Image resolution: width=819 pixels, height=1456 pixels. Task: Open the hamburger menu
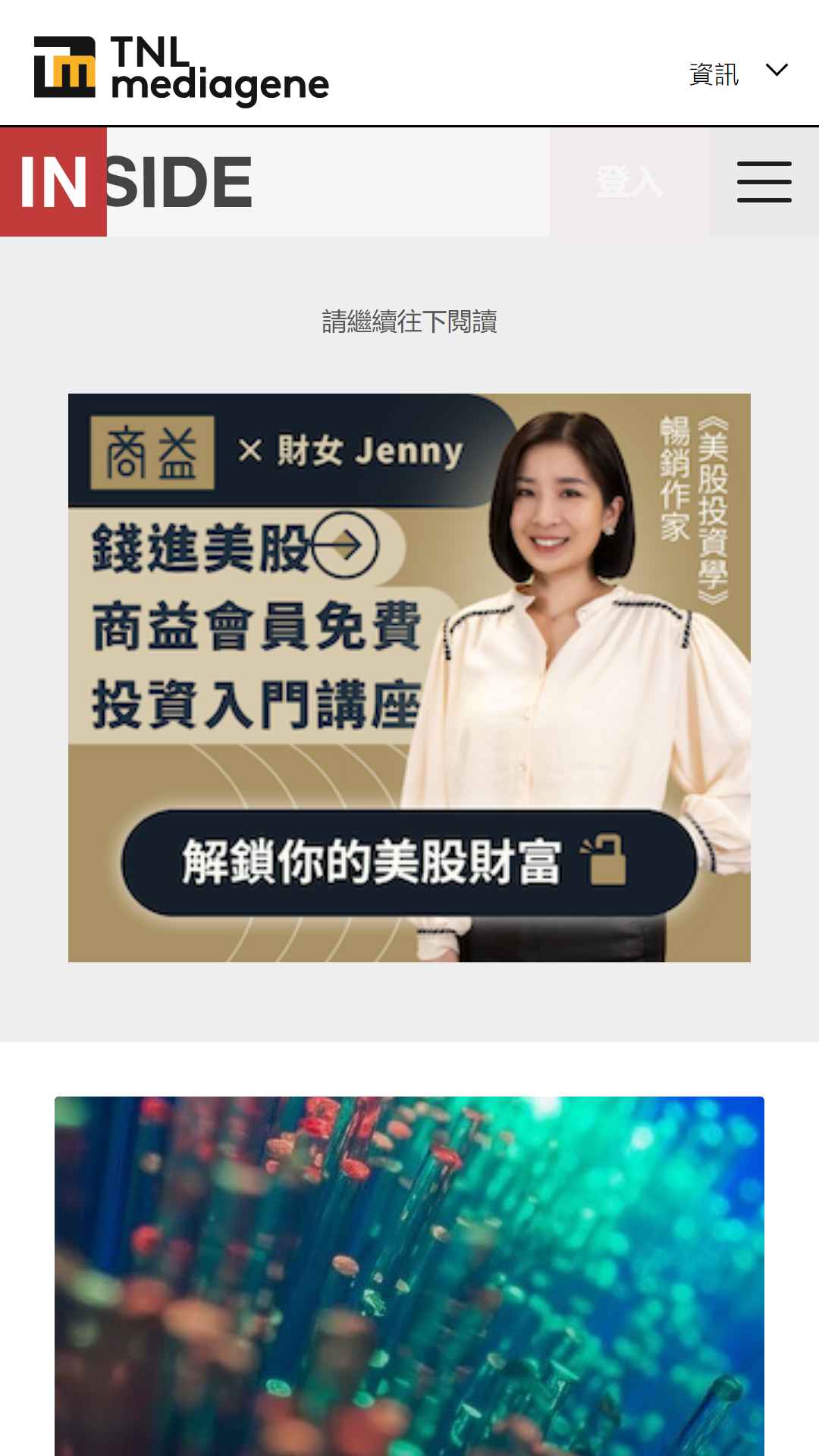(x=764, y=182)
